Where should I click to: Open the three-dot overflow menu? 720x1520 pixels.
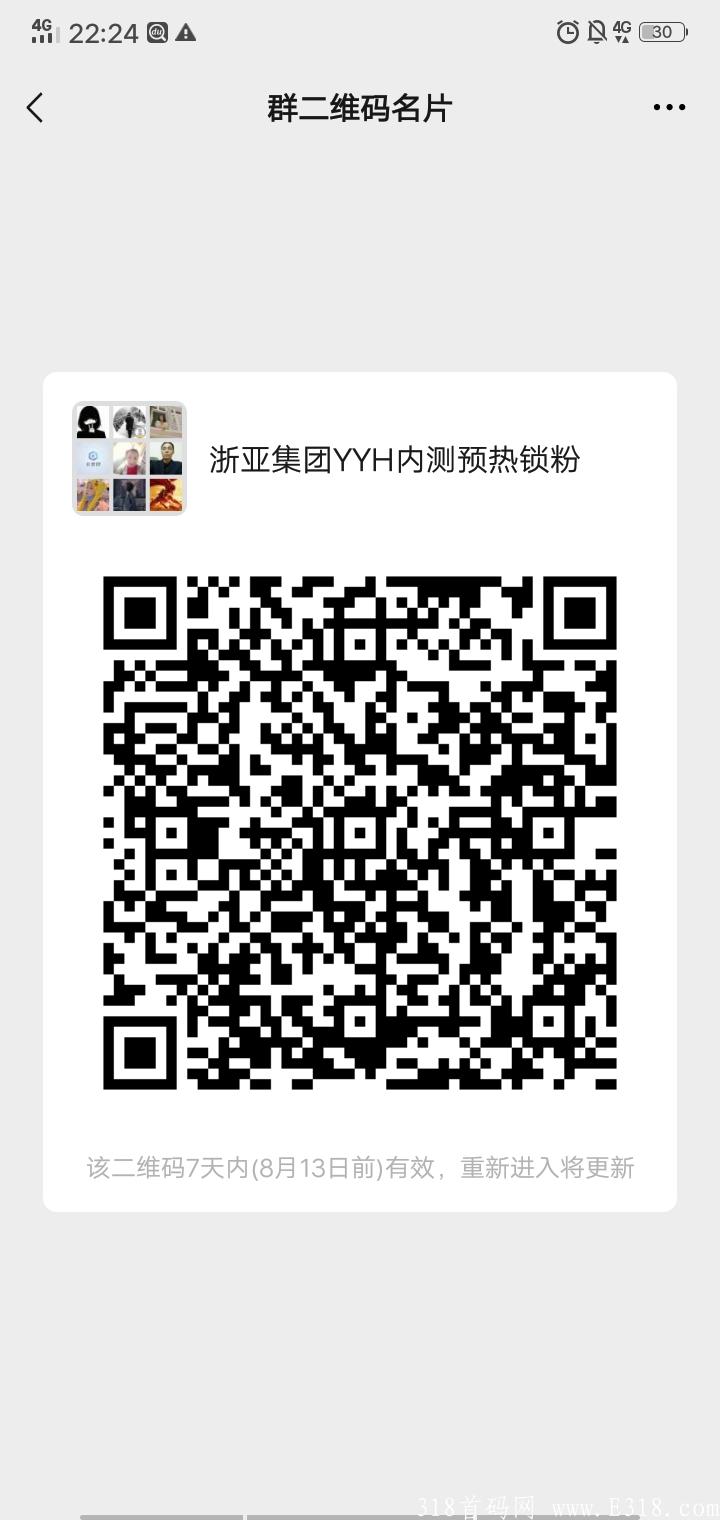pos(669,108)
